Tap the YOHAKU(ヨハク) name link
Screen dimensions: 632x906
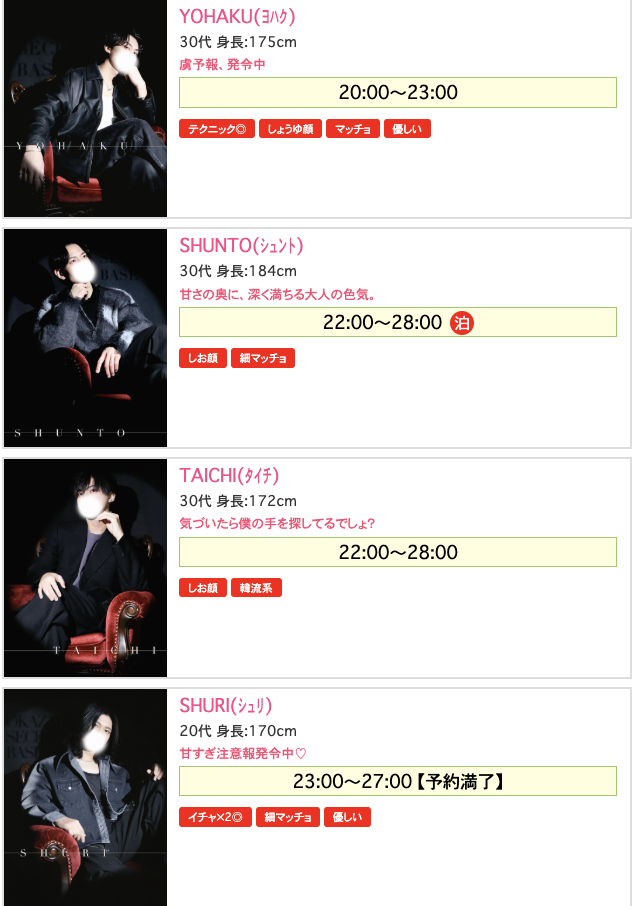(237, 16)
